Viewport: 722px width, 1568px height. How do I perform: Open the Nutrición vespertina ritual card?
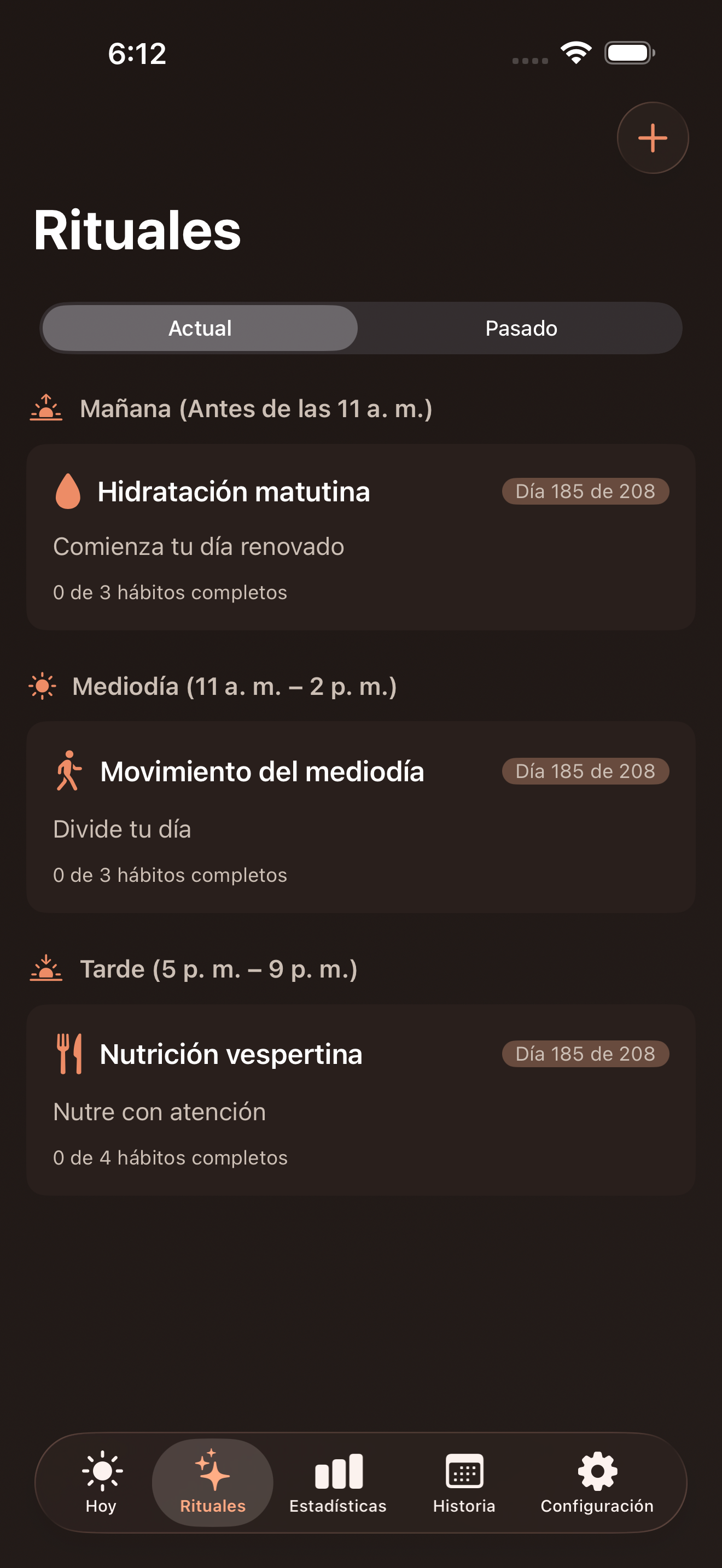click(360, 1099)
